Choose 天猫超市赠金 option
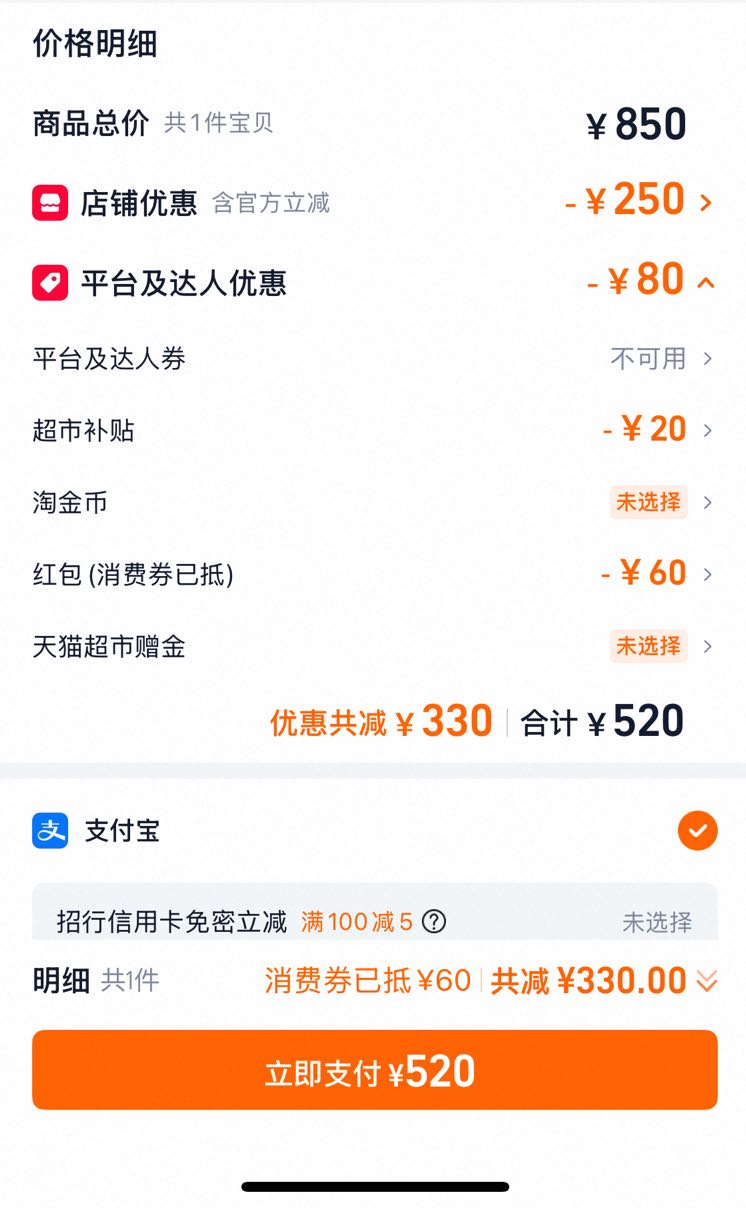This screenshot has height=1208, width=746. pyautogui.click(x=374, y=646)
